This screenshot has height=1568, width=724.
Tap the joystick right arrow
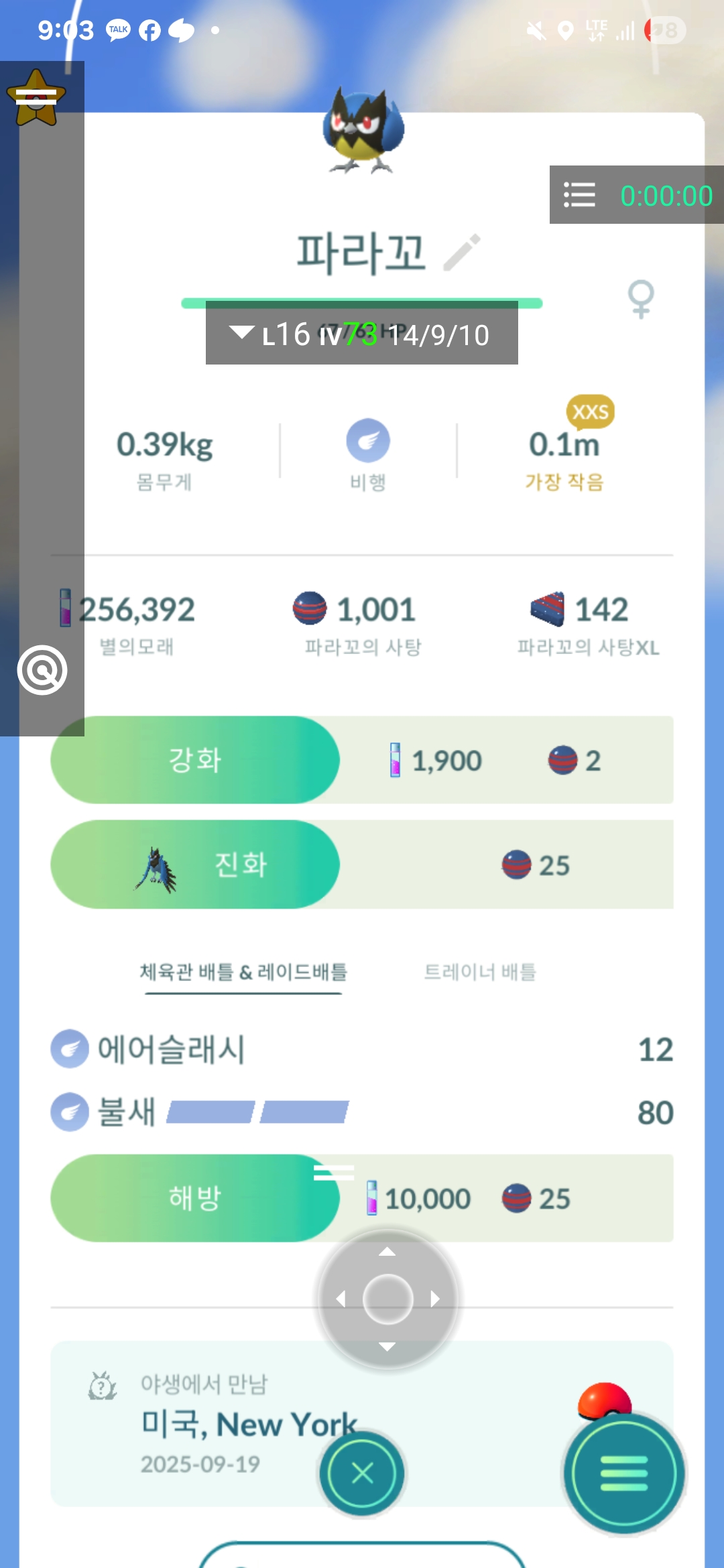(x=435, y=1299)
